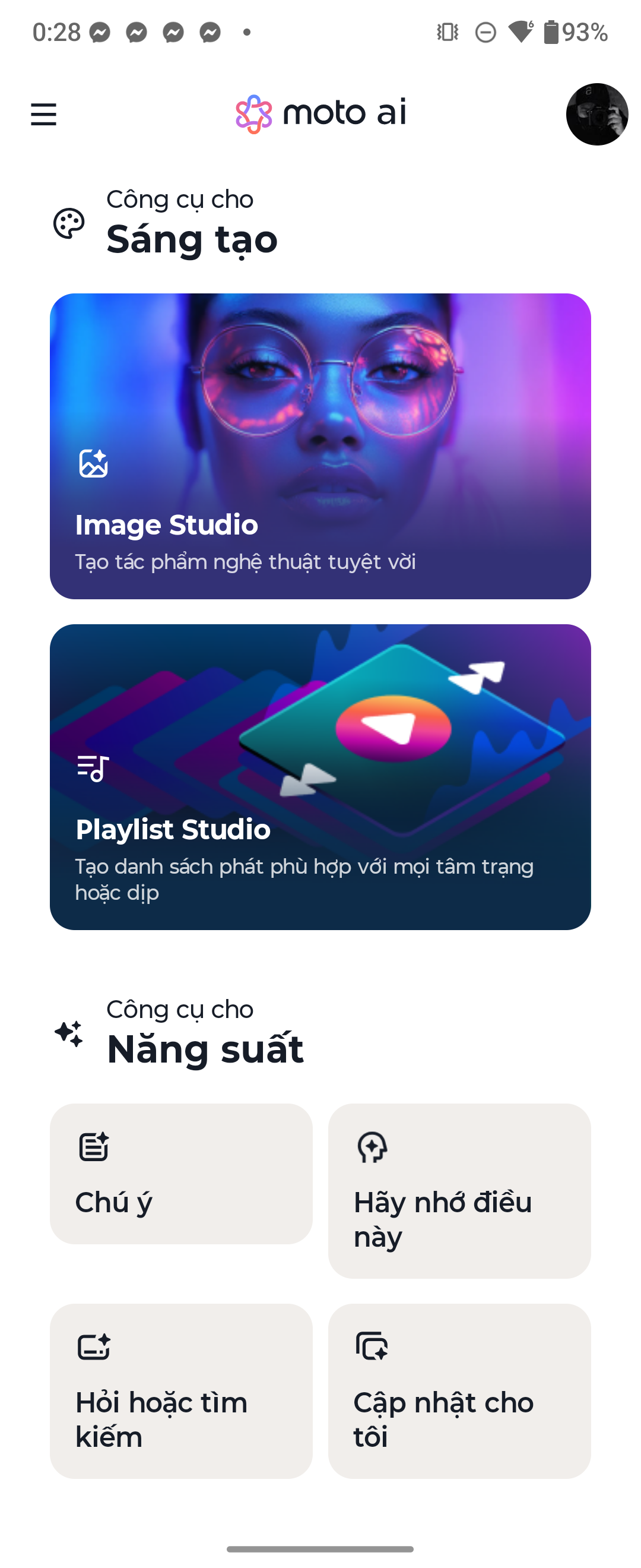Click the palette icon beside Sáng tạo
641x1568 pixels.
tap(68, 224)
